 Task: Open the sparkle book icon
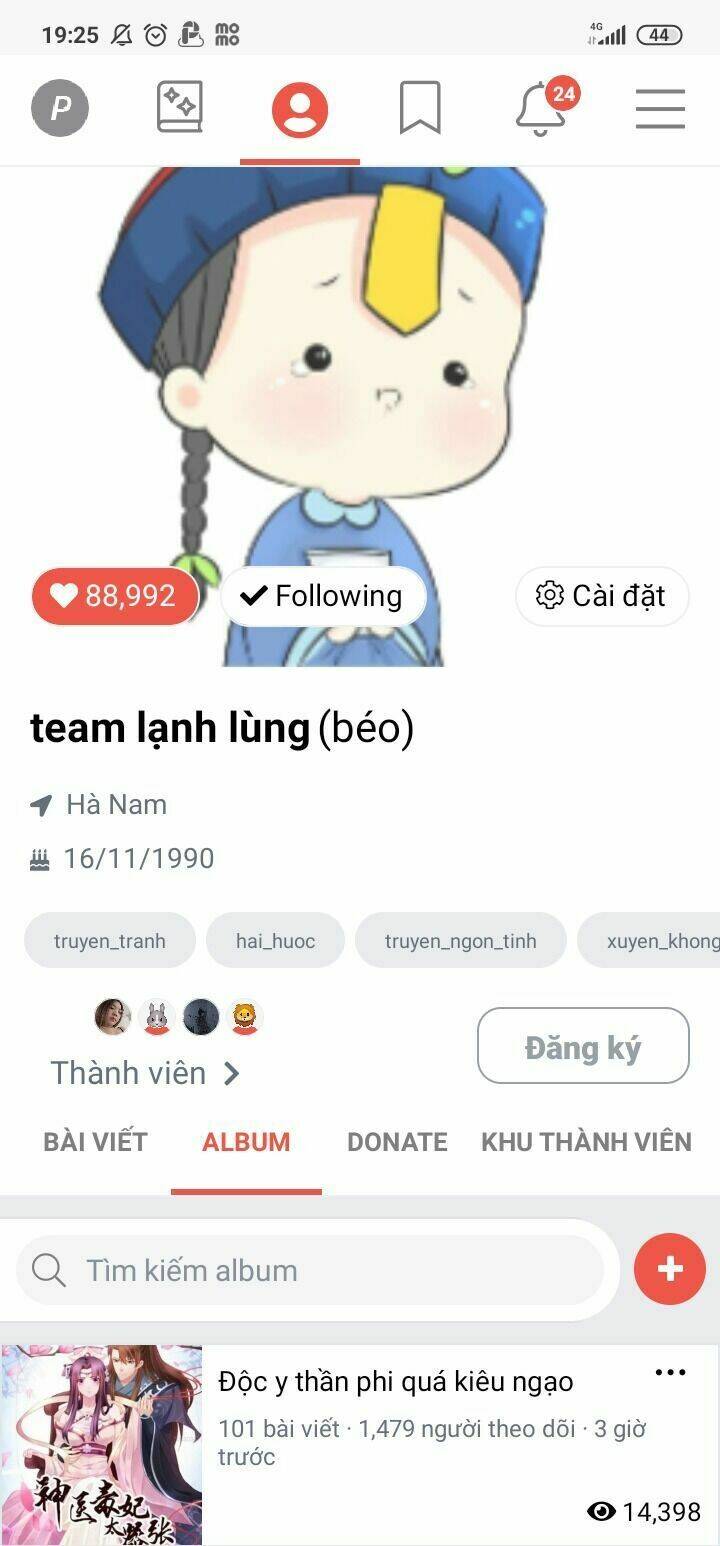coord(180,107)
